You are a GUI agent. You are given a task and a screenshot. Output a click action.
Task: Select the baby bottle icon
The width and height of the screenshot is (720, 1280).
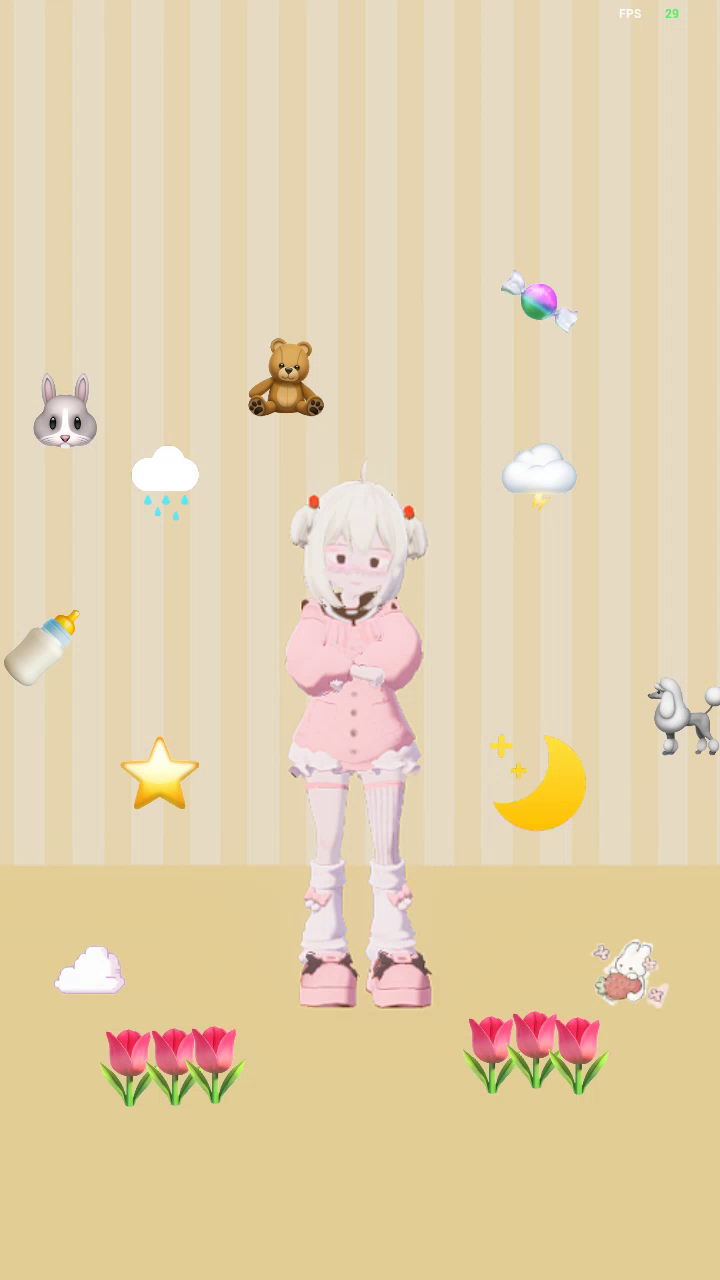click(42, 648)
